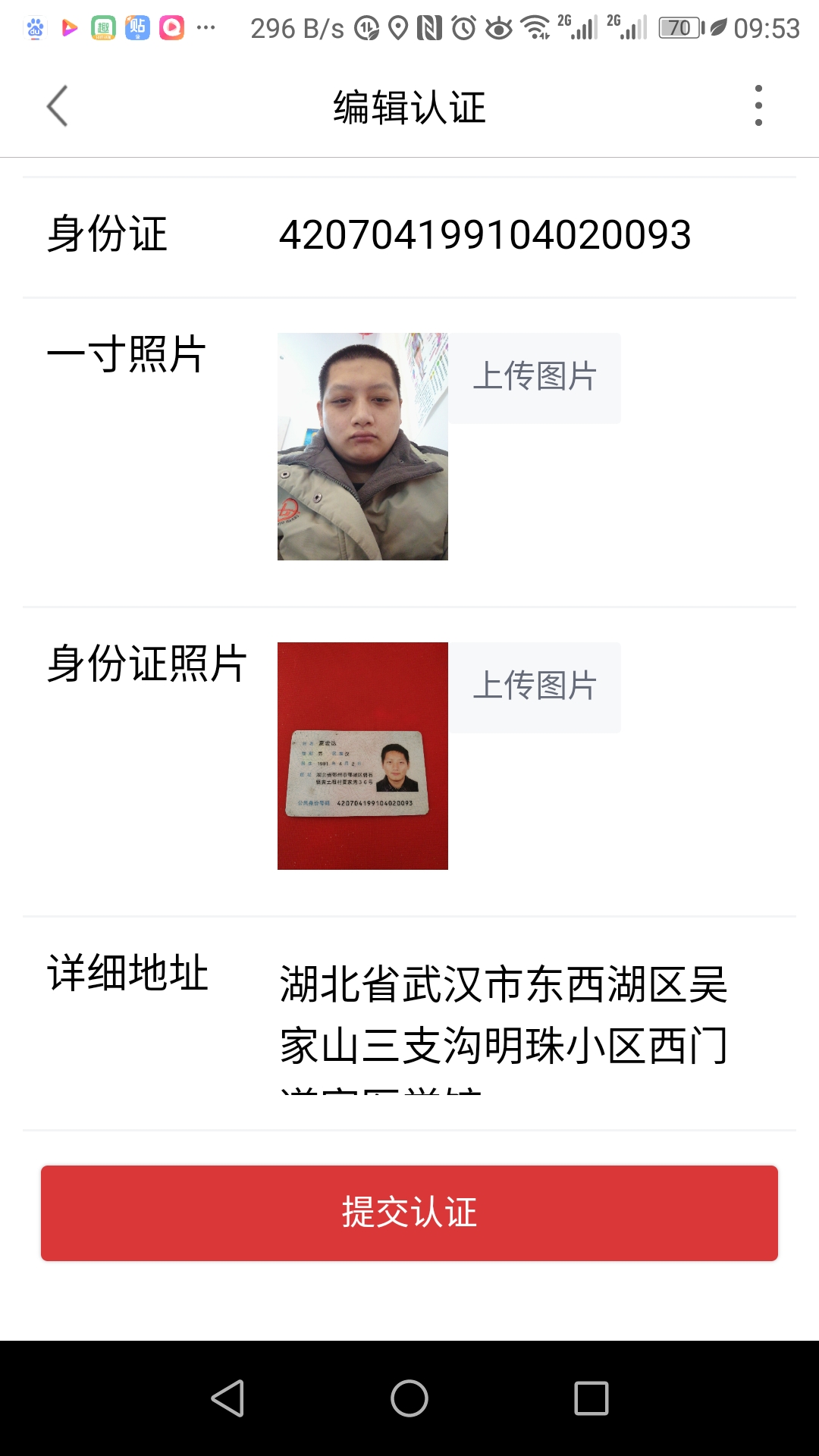Open the system recent apps view
Image resolution: width=819 pixels, height=1456 pixels.
tap(591, 1398)
